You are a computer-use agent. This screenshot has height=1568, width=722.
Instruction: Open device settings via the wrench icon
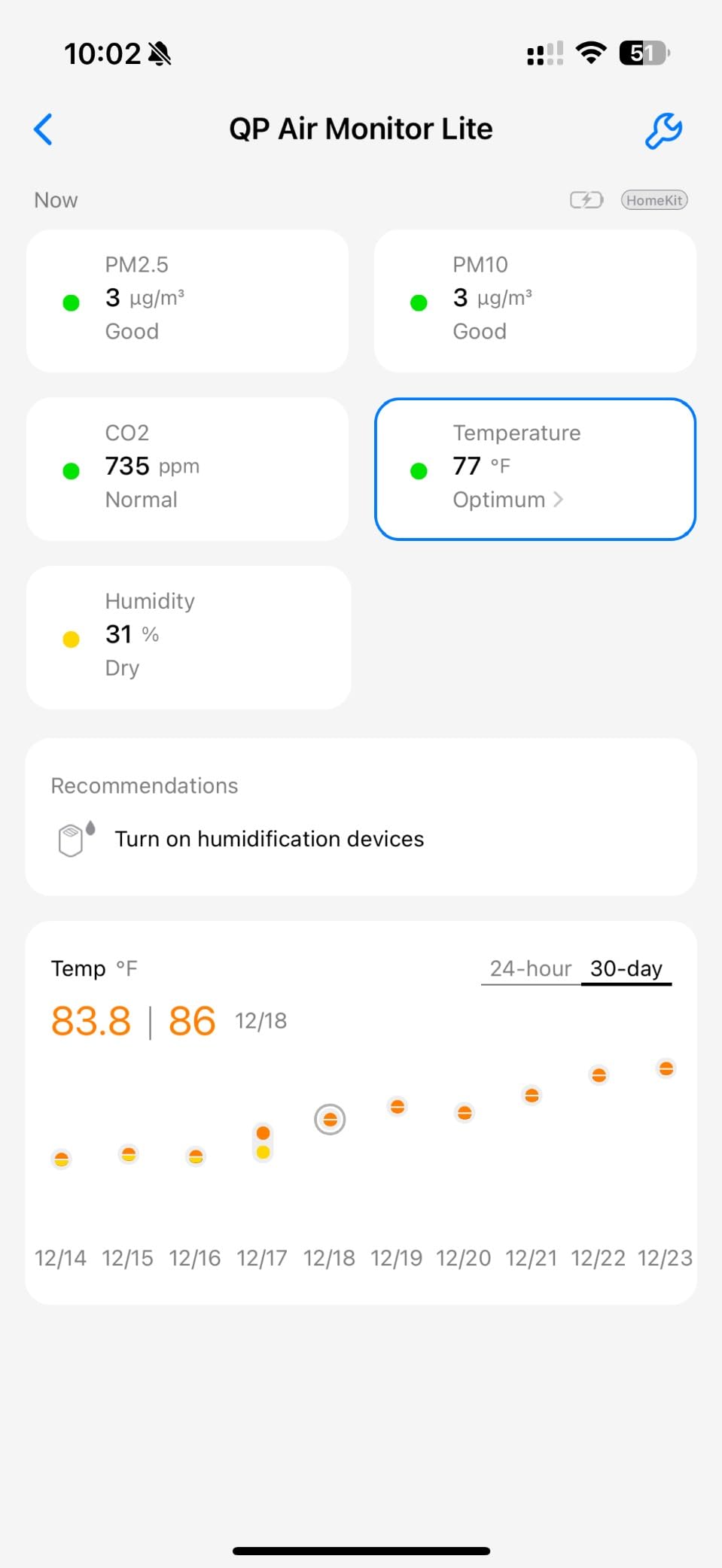663,129
